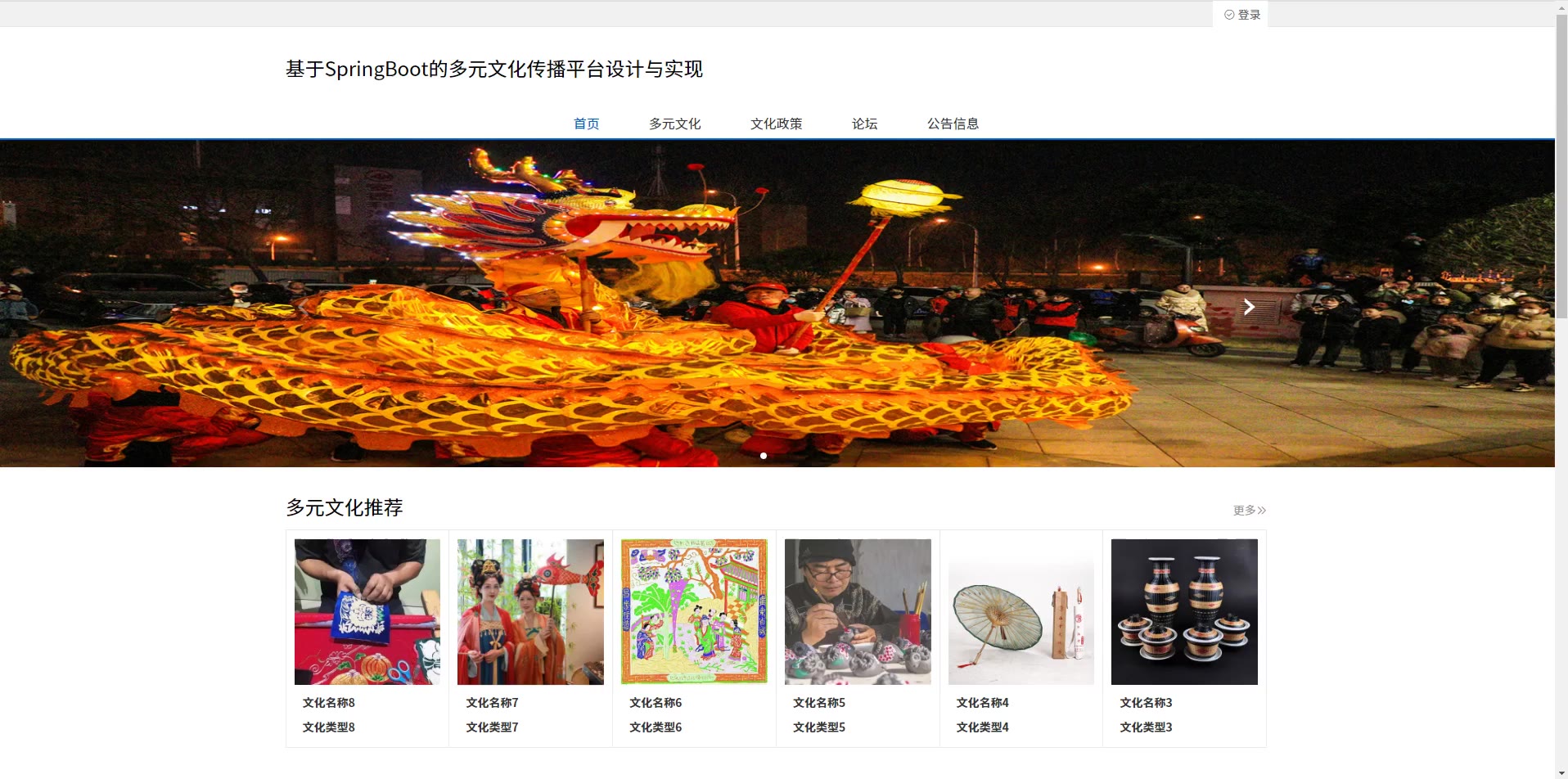
Task: Go to the 首页 home tab
Action: coord(586,124)
